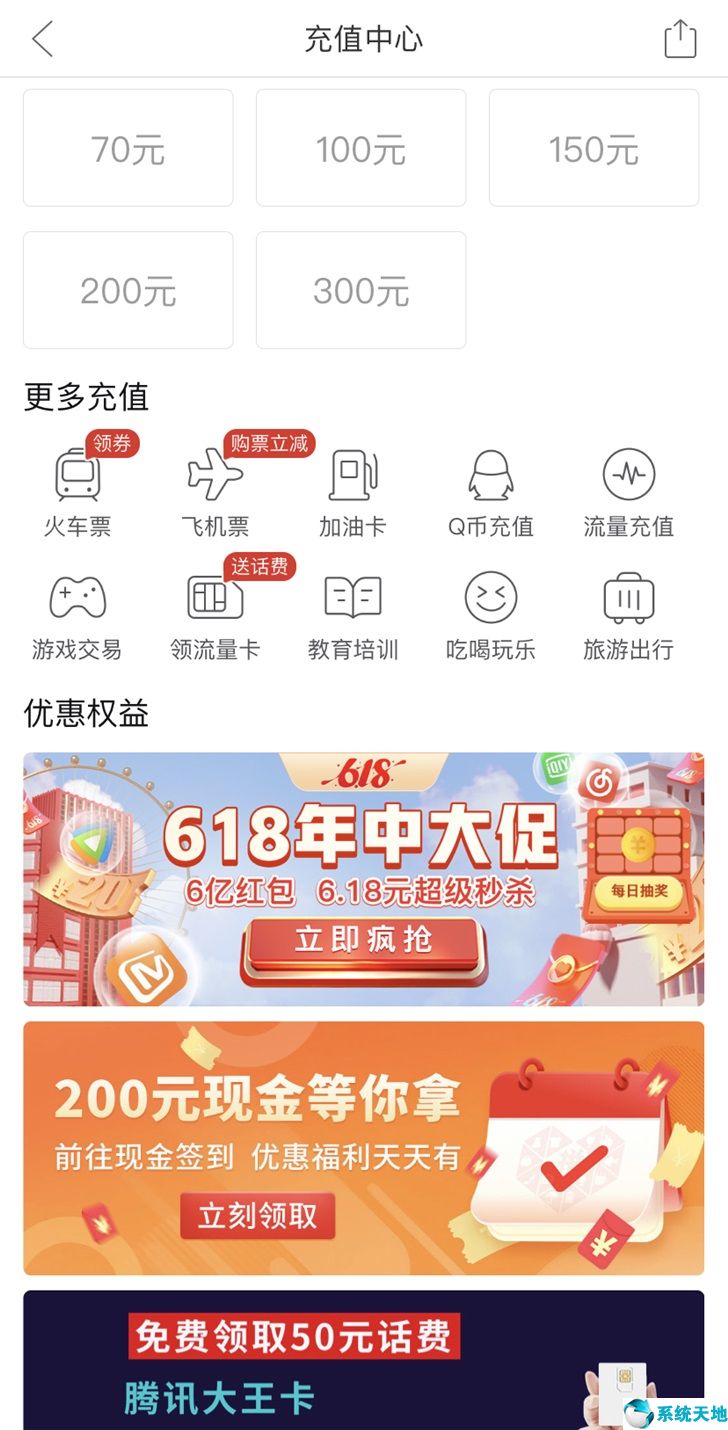Open the 618年中大促 banner
Viewport: 728px width, 1430px height.
(x=364, y=879)
